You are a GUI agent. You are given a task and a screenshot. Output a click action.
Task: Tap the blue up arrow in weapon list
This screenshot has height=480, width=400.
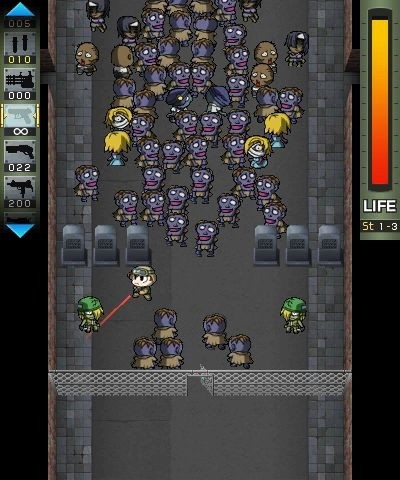pyautogui.click(x=20, y=10)
